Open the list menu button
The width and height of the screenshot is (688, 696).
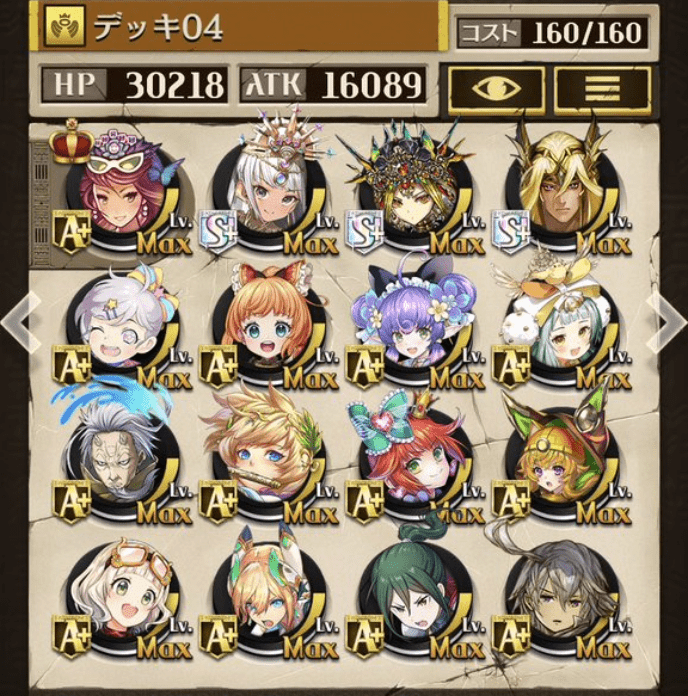pyautogui.click(x=602, y=87)
